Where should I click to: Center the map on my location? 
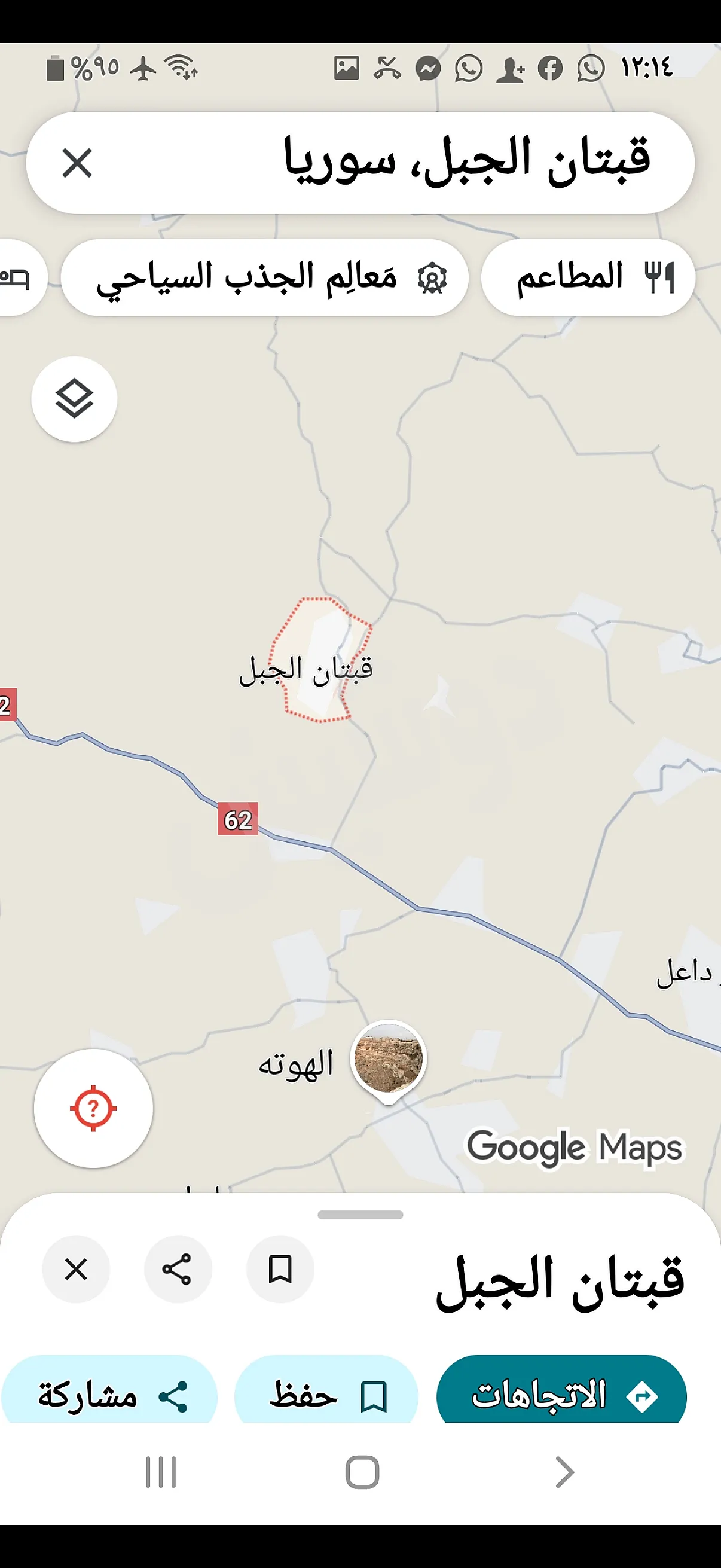[x=93, y=1108]
